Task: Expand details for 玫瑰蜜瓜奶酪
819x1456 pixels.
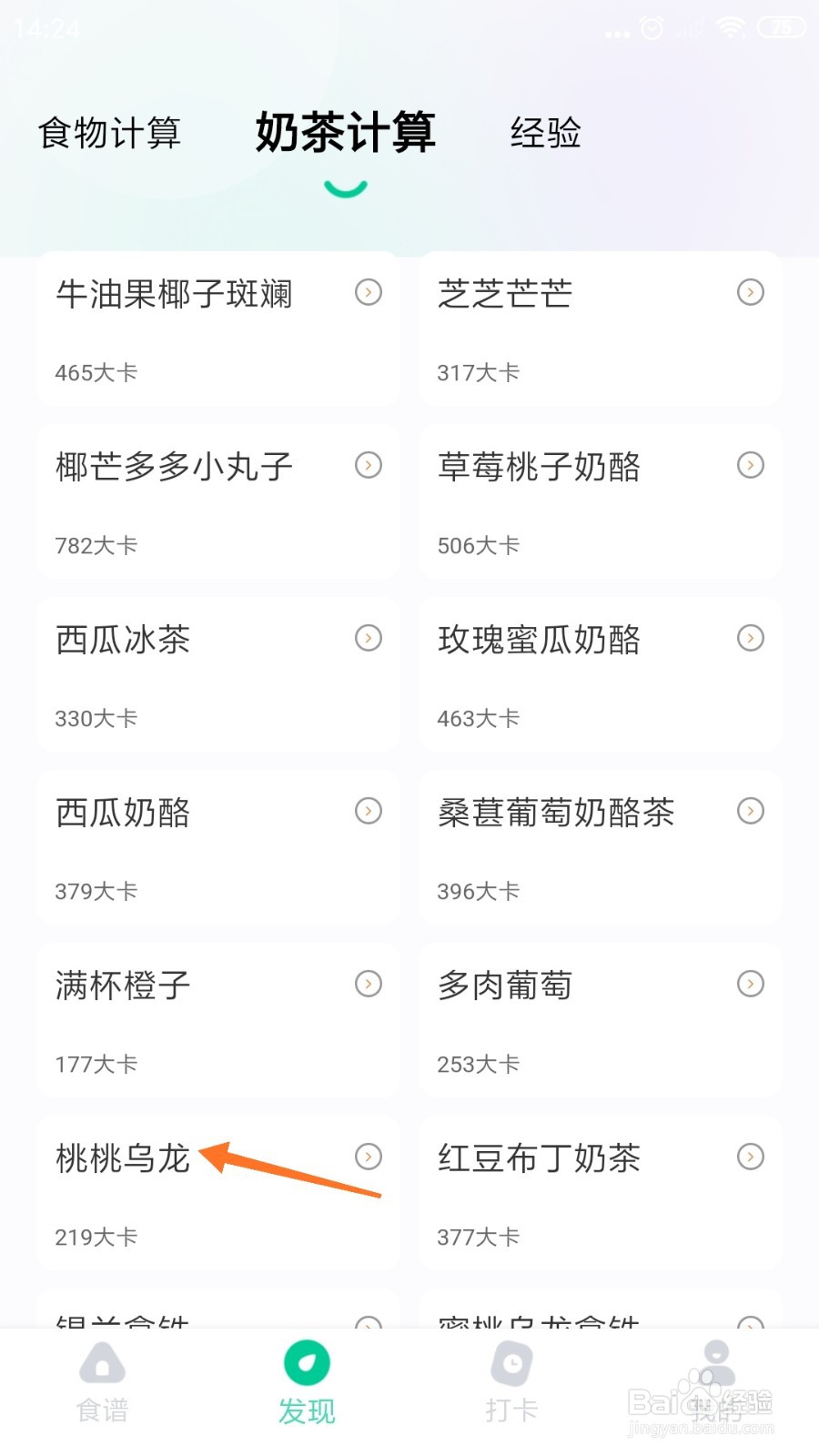Action: [751, 638]
